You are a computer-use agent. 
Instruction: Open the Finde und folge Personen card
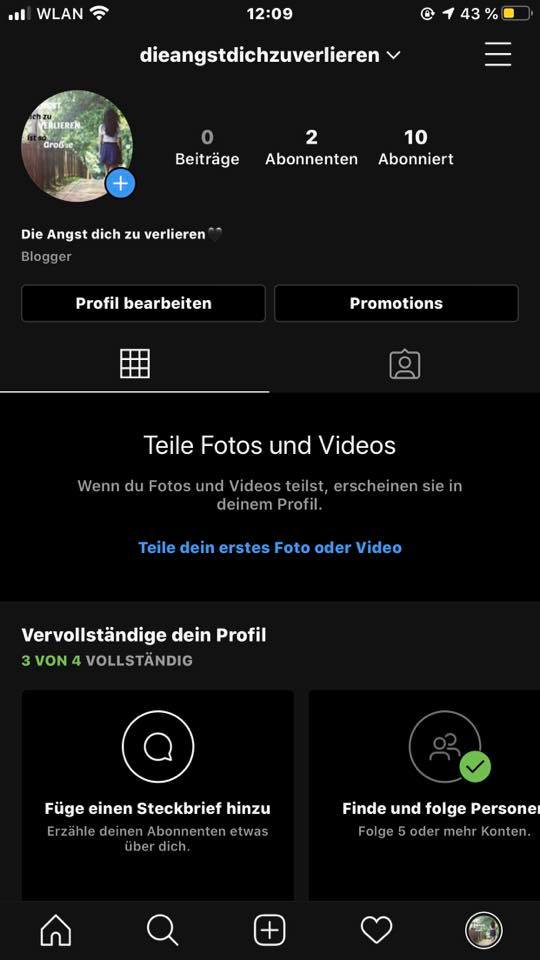(x=424, y=795)
